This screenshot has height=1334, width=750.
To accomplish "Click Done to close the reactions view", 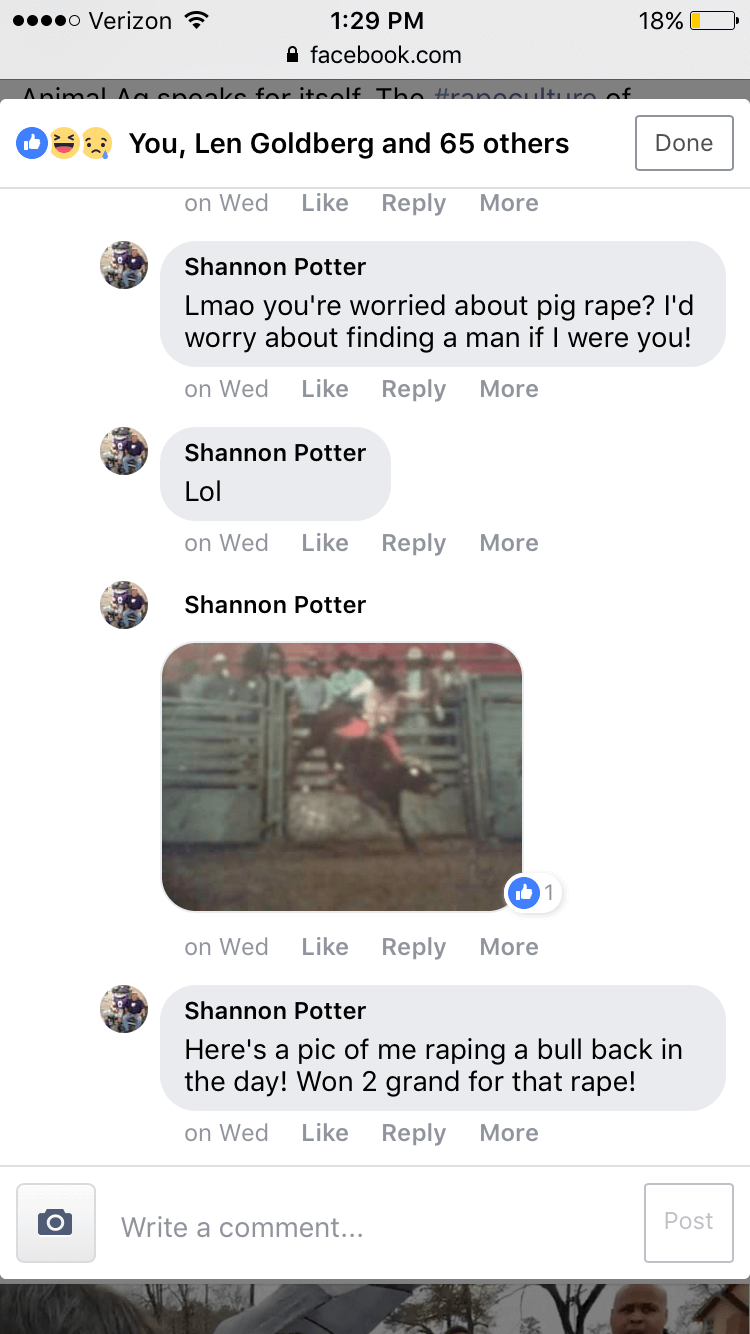I will coord(684,143).
